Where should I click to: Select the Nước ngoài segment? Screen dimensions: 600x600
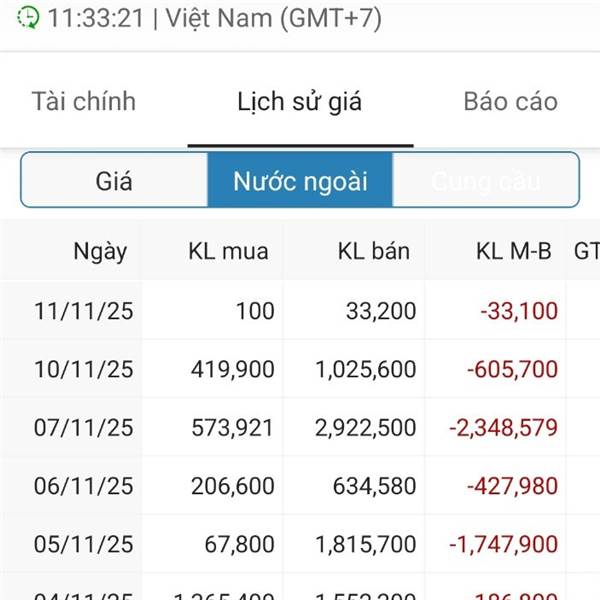(300, 181)
